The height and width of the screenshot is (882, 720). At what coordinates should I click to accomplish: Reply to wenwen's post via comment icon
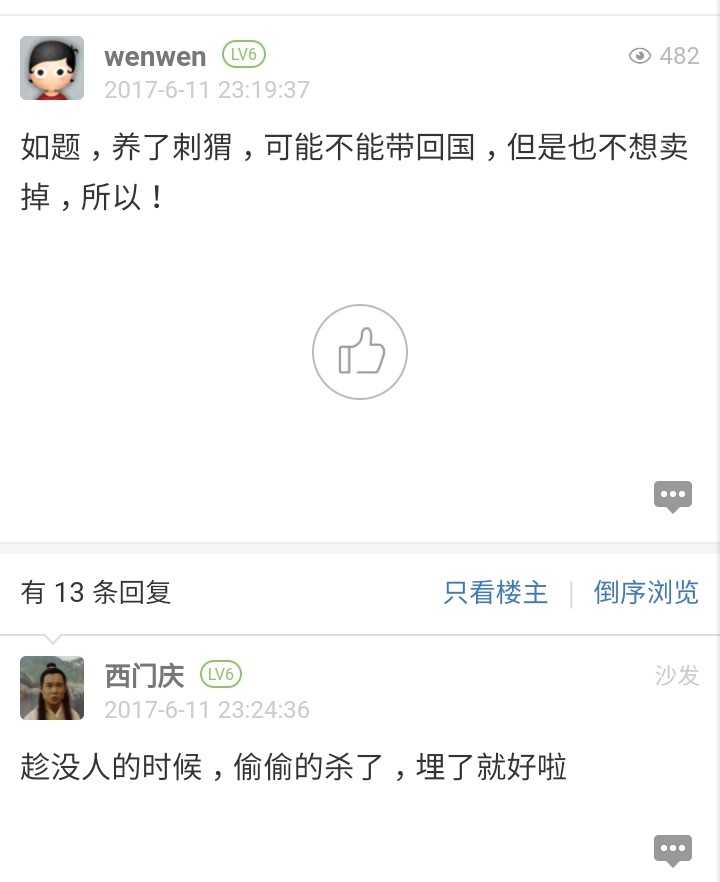672,495
